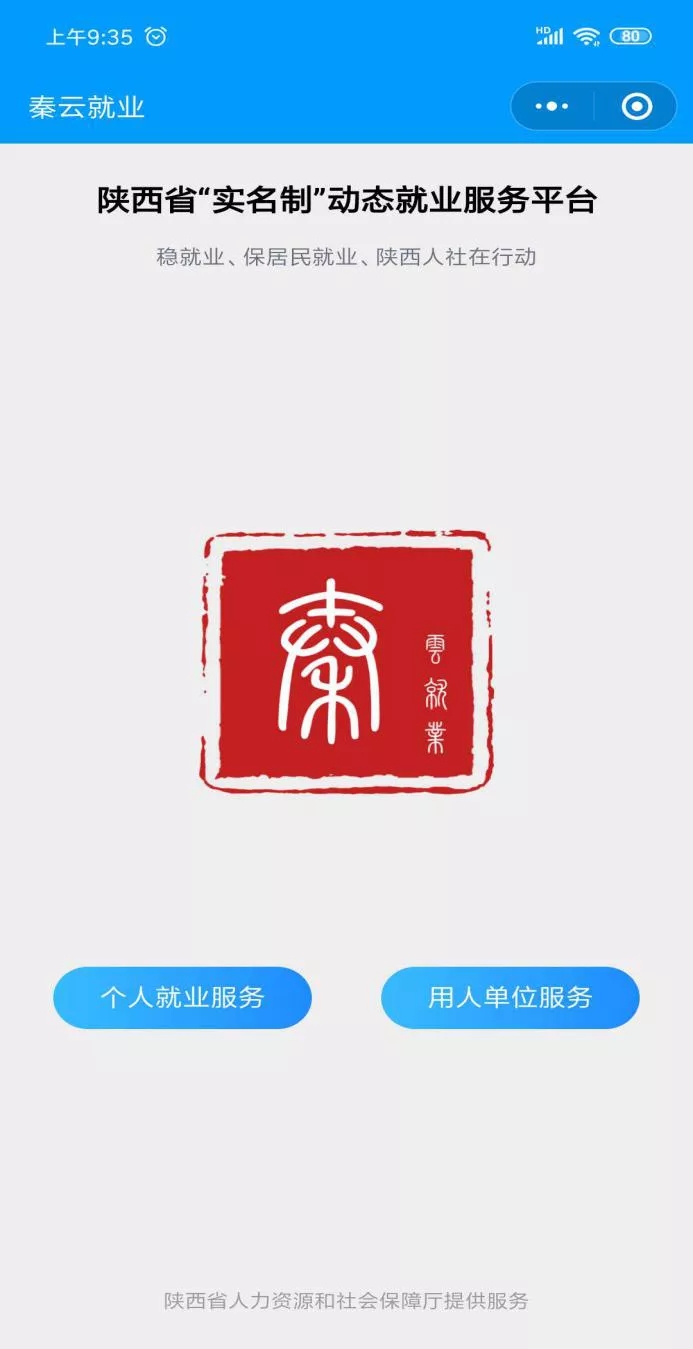Screen dimensions: 693x1349
Task: Close the mini program with the circle icon
Action: click(x=636, y=106)
